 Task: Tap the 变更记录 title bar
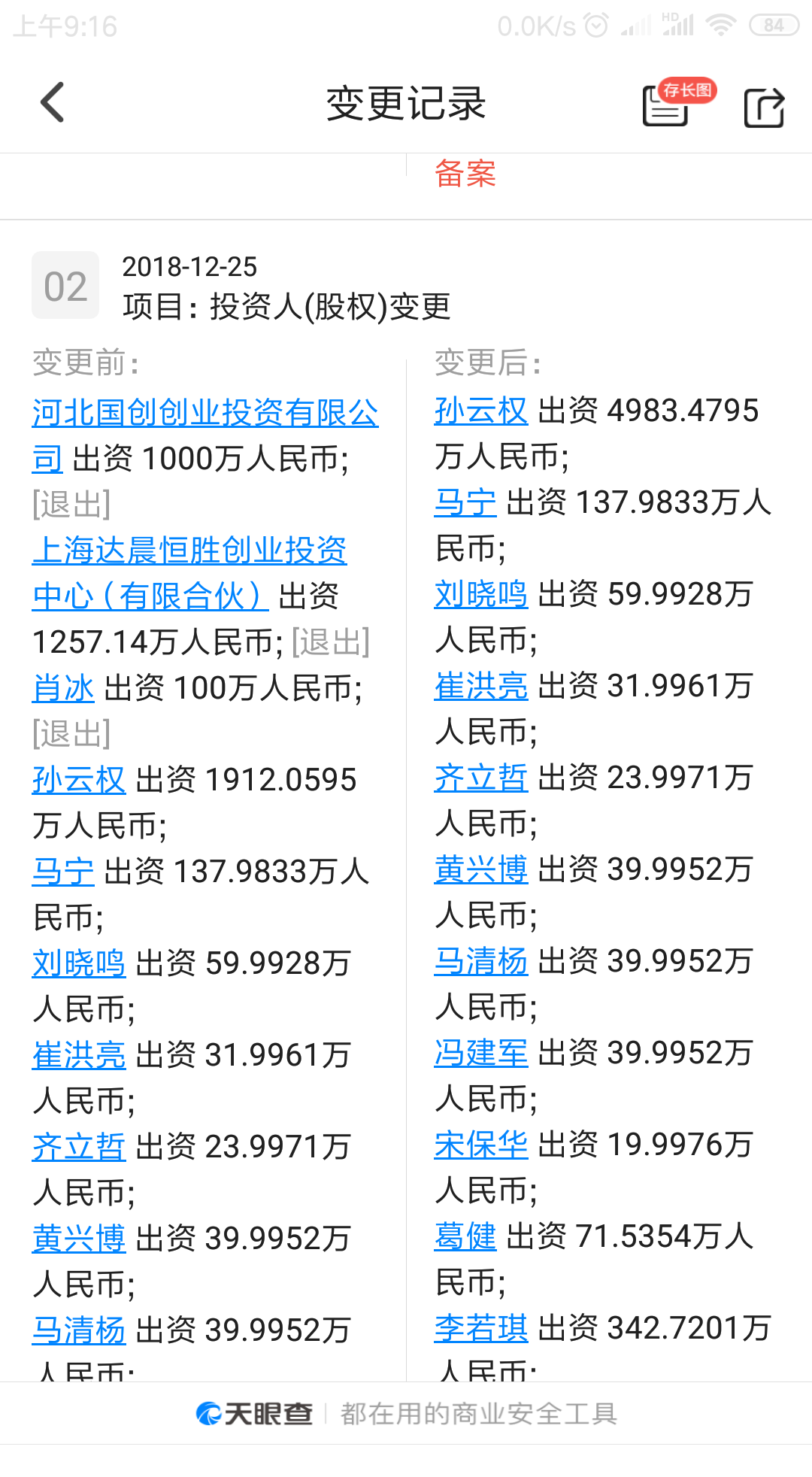click(x=406, y=104)
